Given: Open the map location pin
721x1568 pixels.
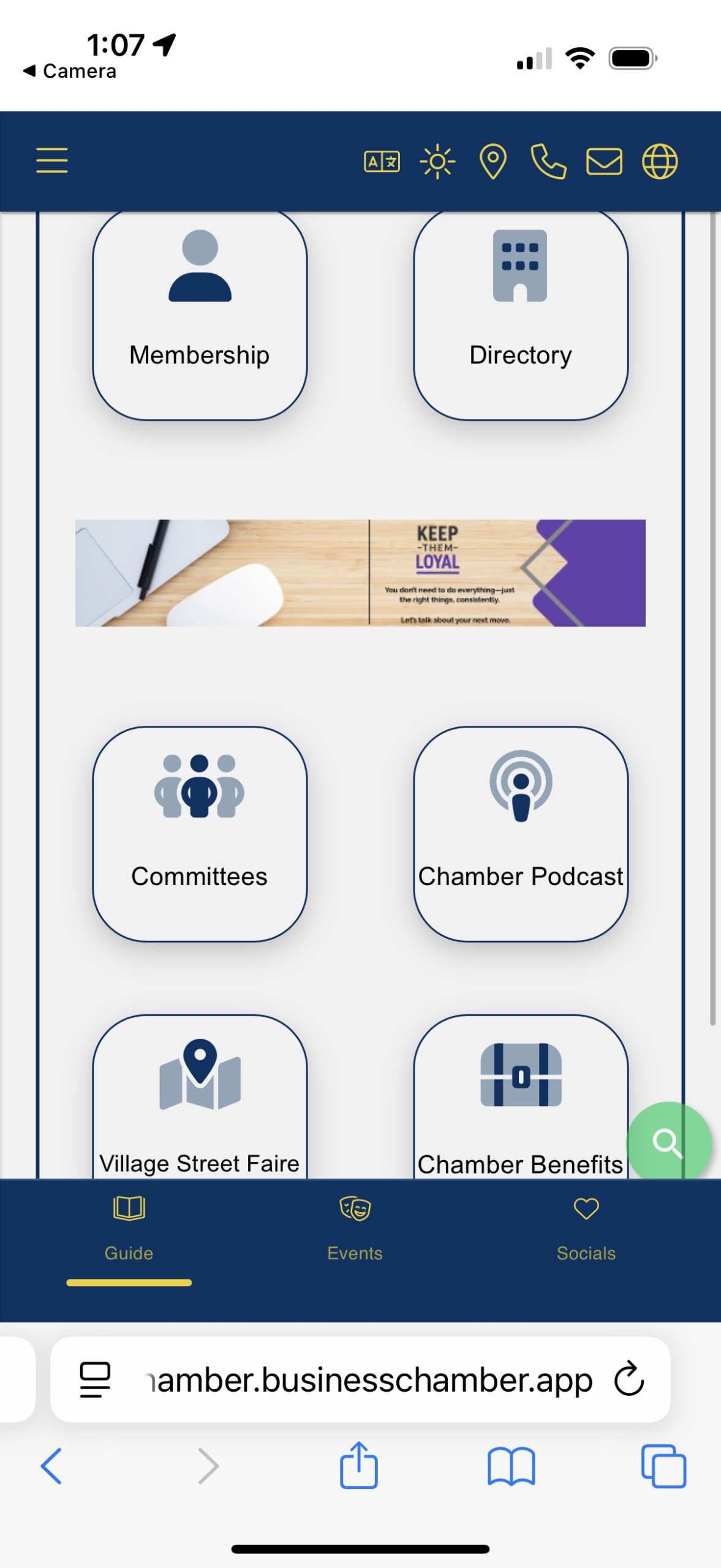Looking at the screenshot, I should [x=493, y=162].
